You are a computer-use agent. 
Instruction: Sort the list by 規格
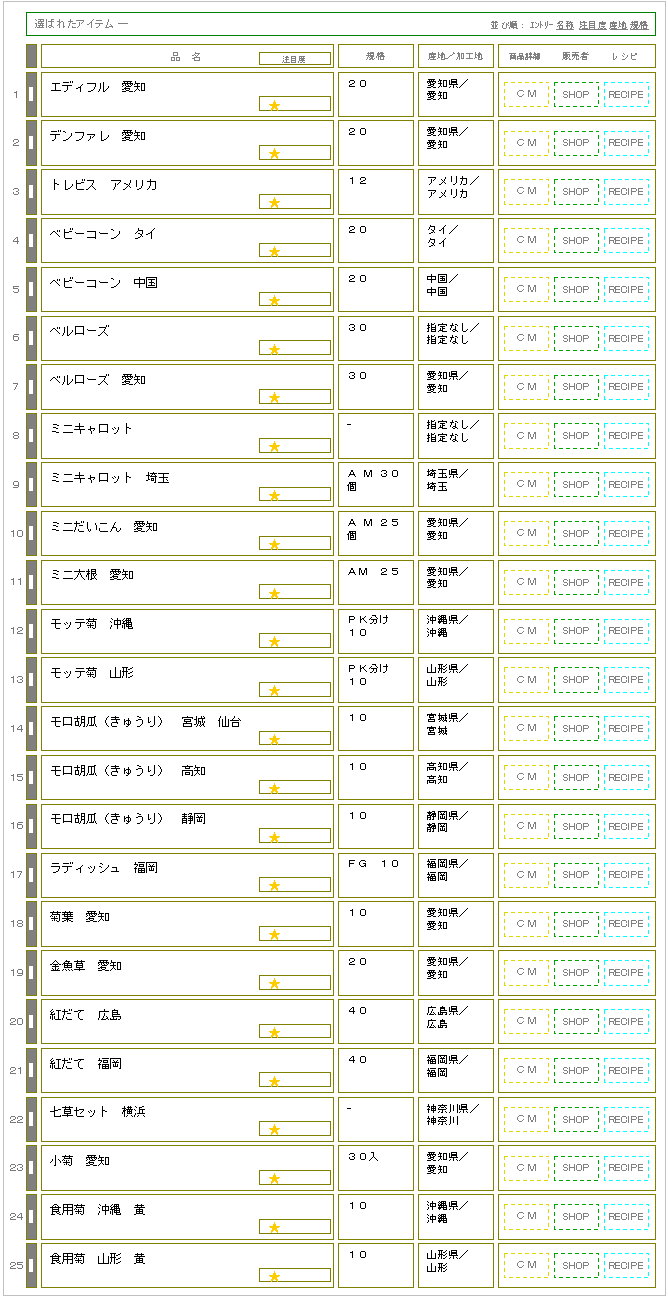click(x=639, y=24)
